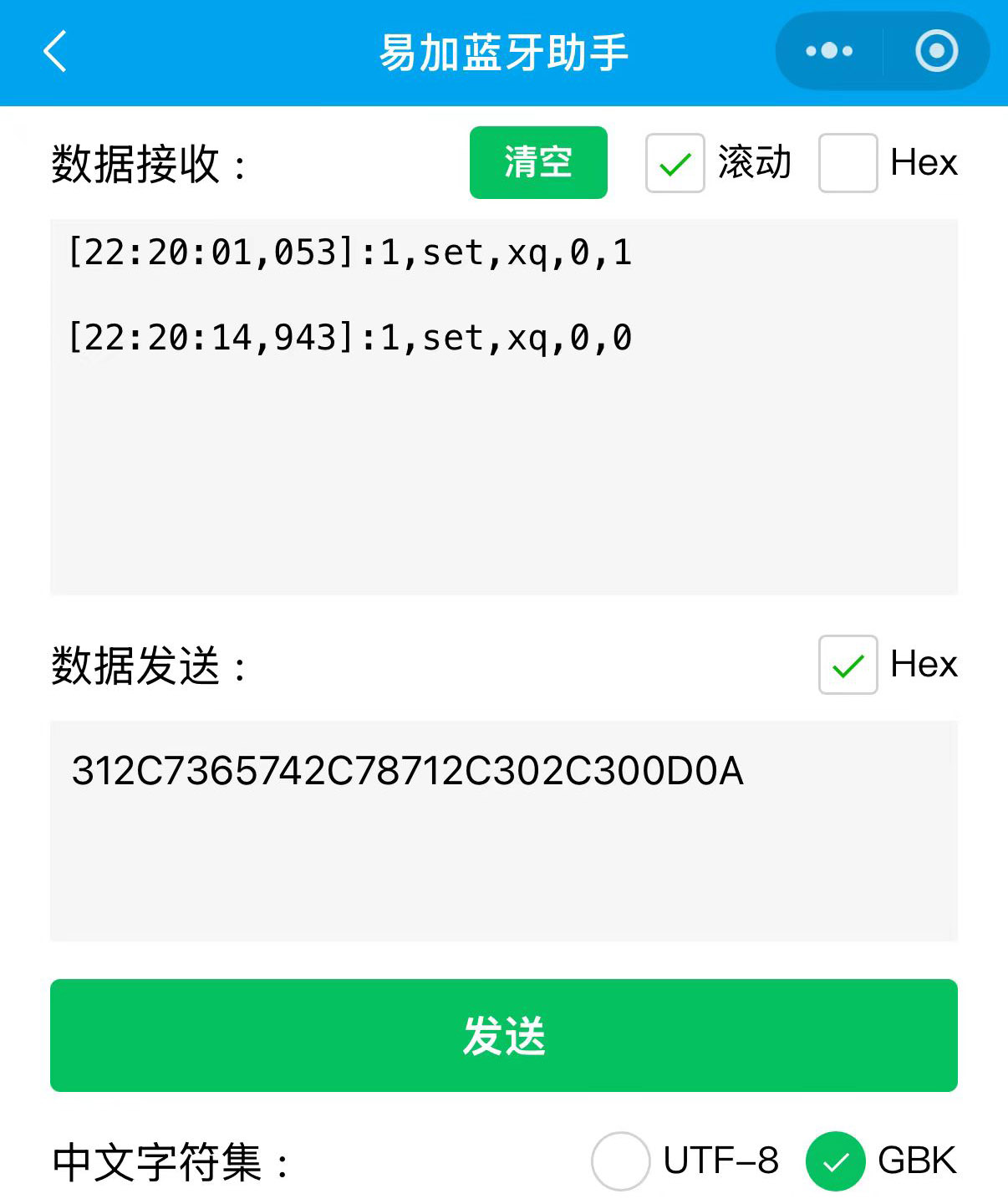Uncheck the 滚动 auto-scroll checkbox
The width and height of the screenshot is (1008, 1204).
pyautogui.click(x=675, y=163)
